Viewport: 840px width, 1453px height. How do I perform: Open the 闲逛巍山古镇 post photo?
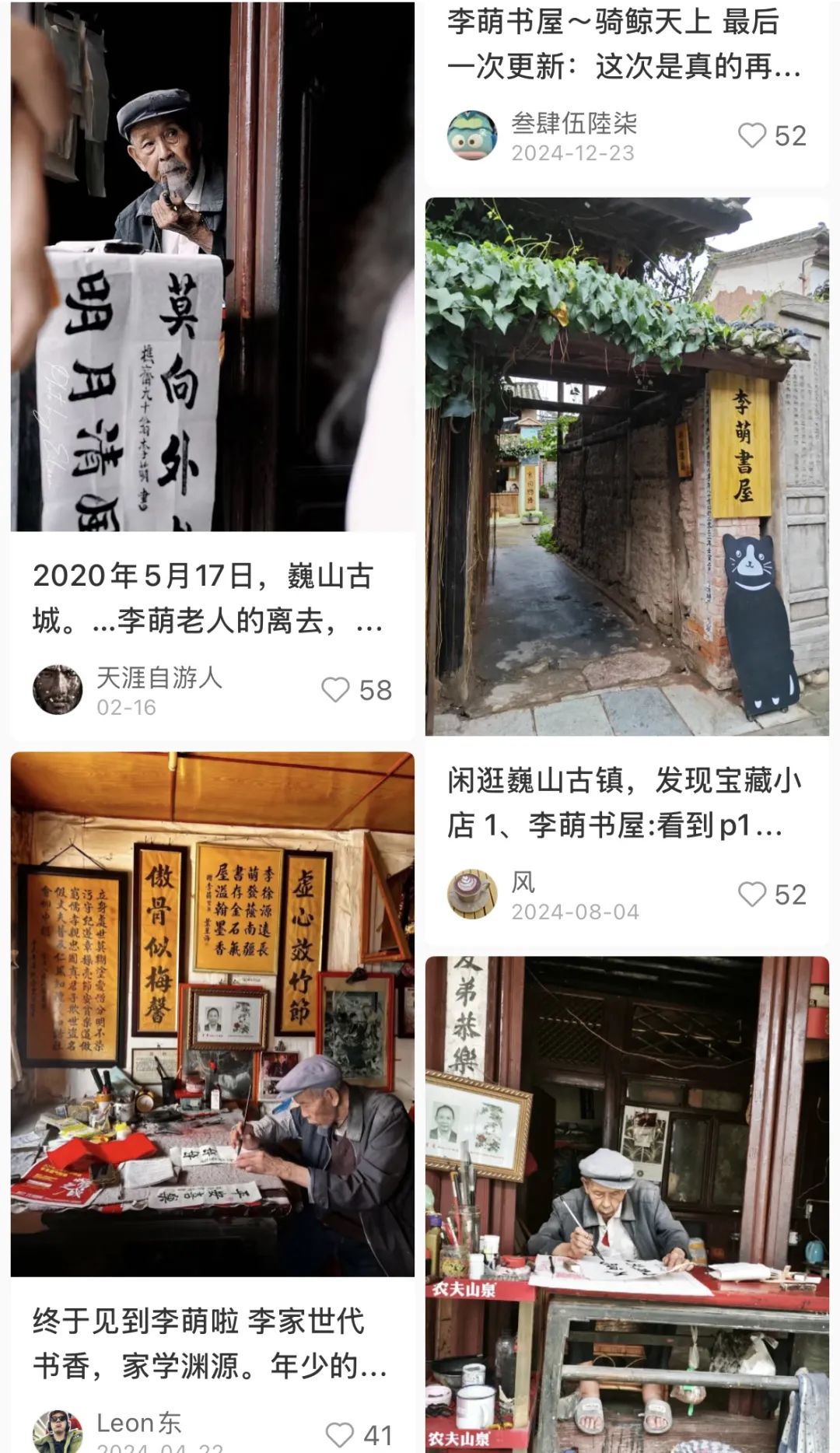pyautogui.click(x=627, y=467)
